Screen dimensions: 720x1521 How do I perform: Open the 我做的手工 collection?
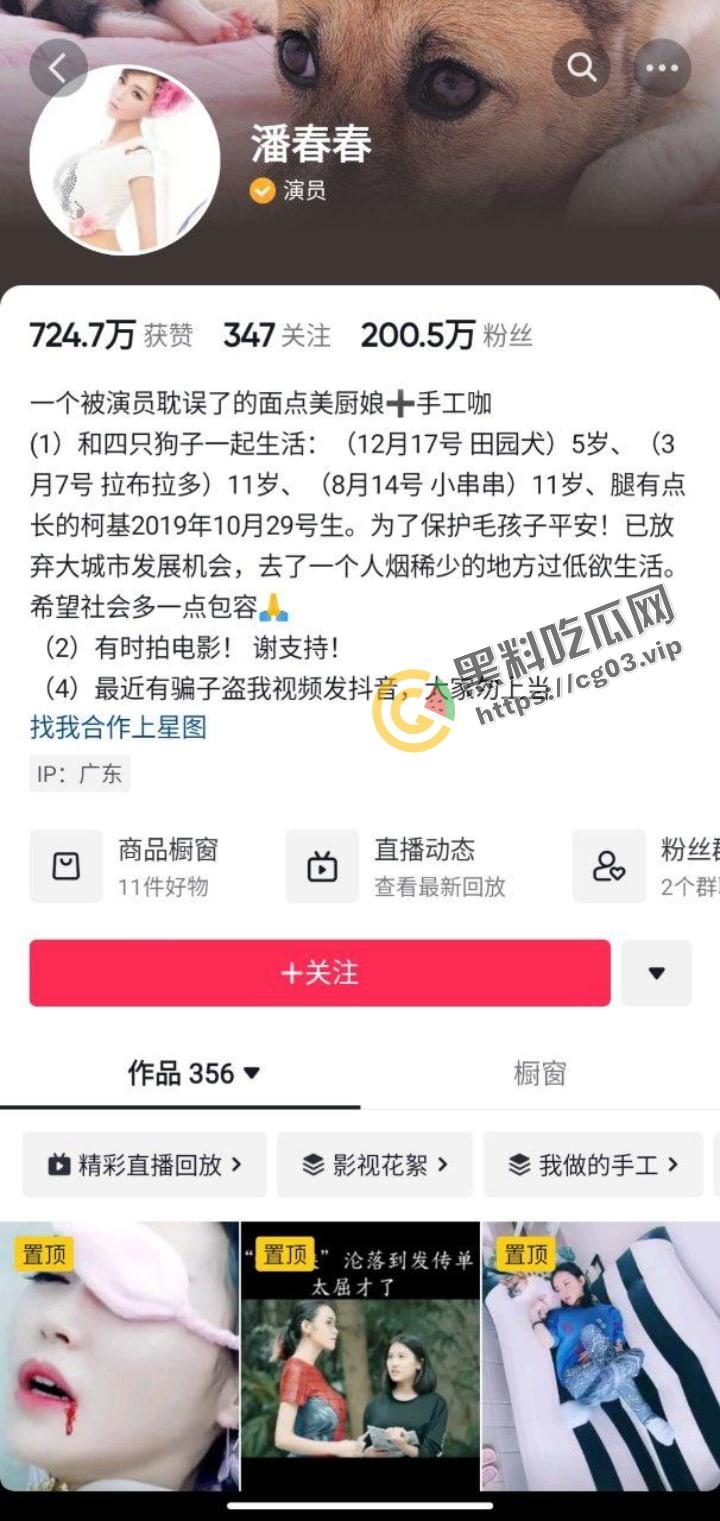[x=593, y=1165]
